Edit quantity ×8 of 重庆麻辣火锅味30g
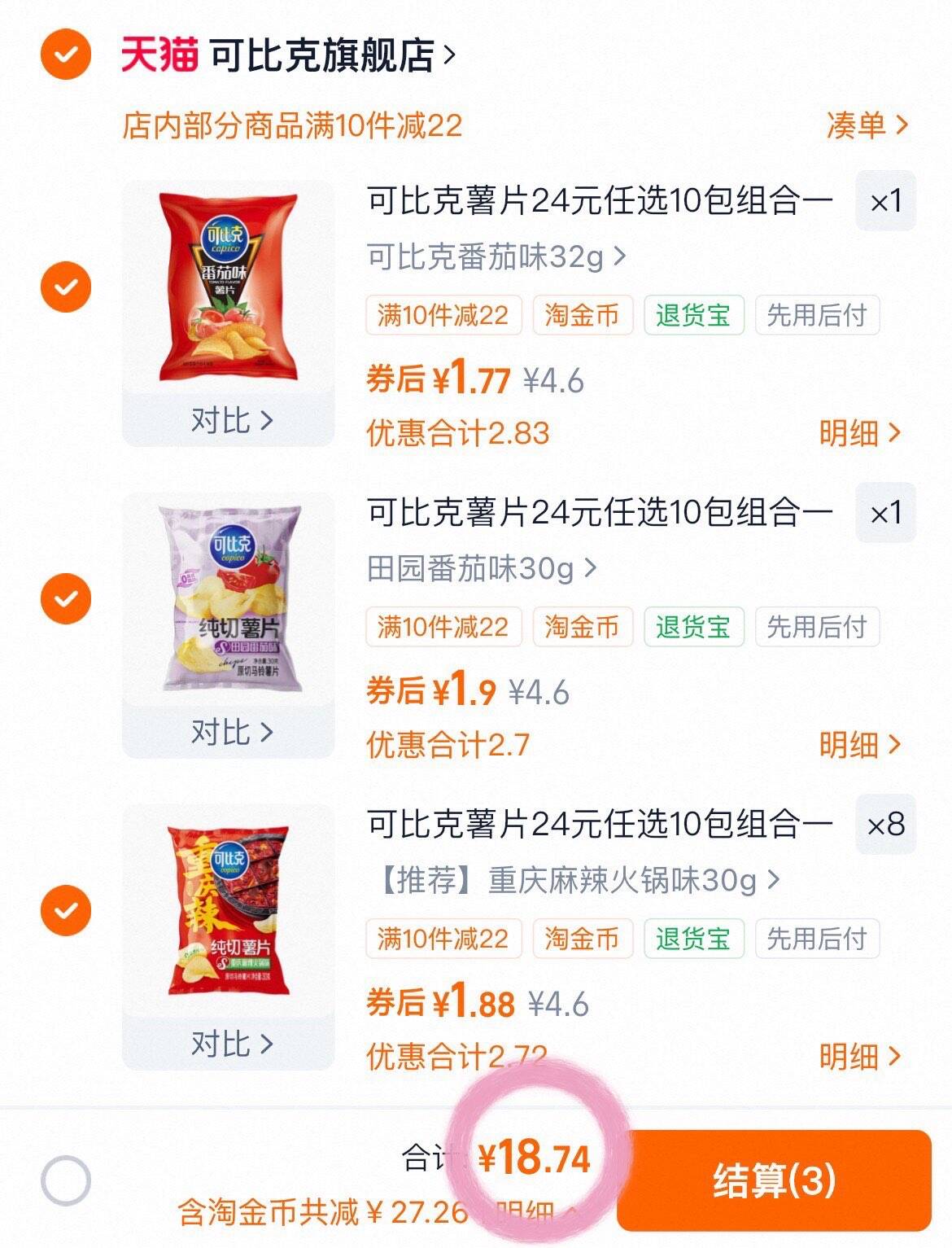This screenshot has width=952, height=1248. click(885, 825)
